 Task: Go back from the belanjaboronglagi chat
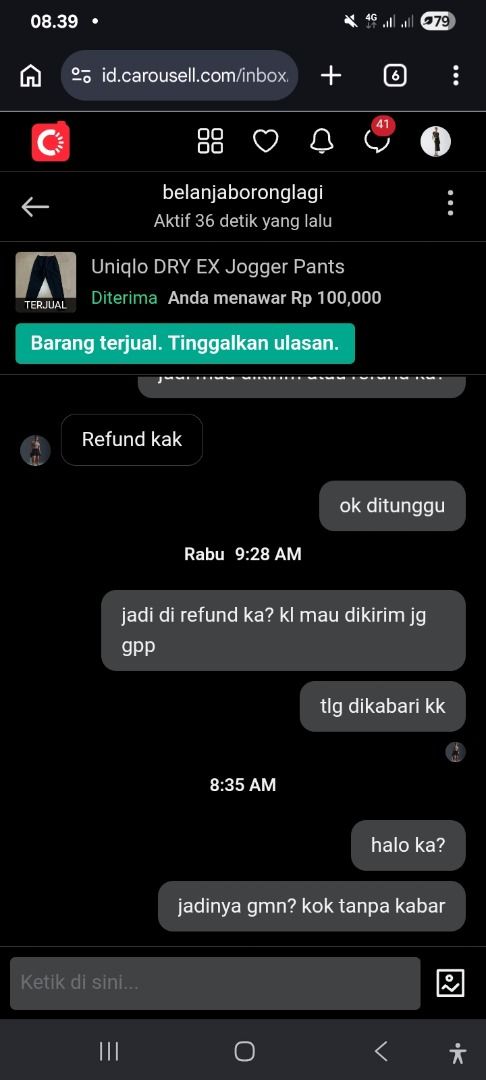pyautogui.click(x=35, y=206)
